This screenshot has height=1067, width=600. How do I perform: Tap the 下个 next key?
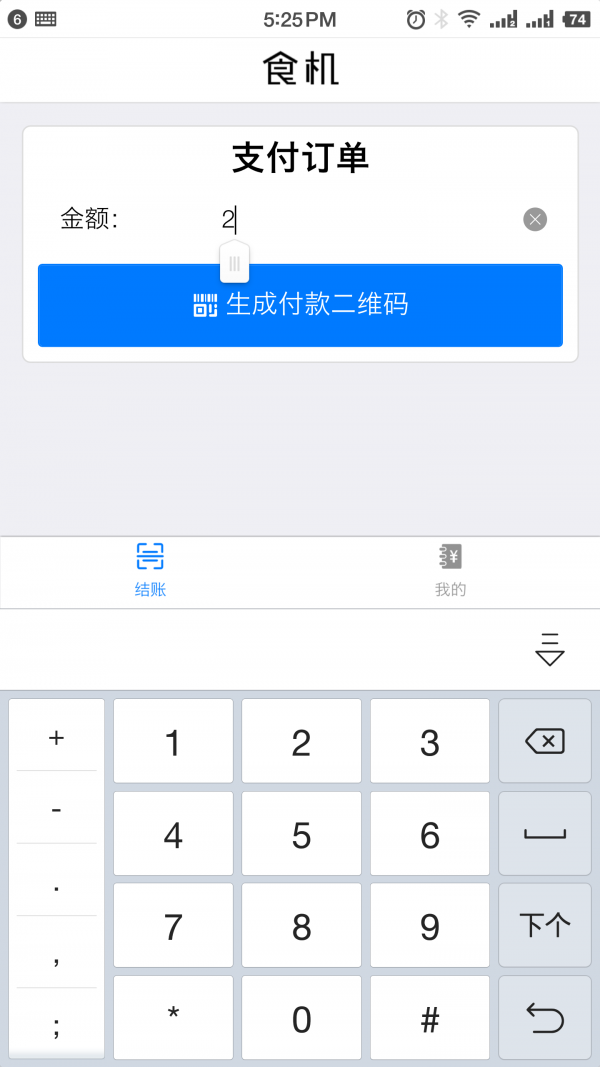pyautogui.click(x=544, y=925)
